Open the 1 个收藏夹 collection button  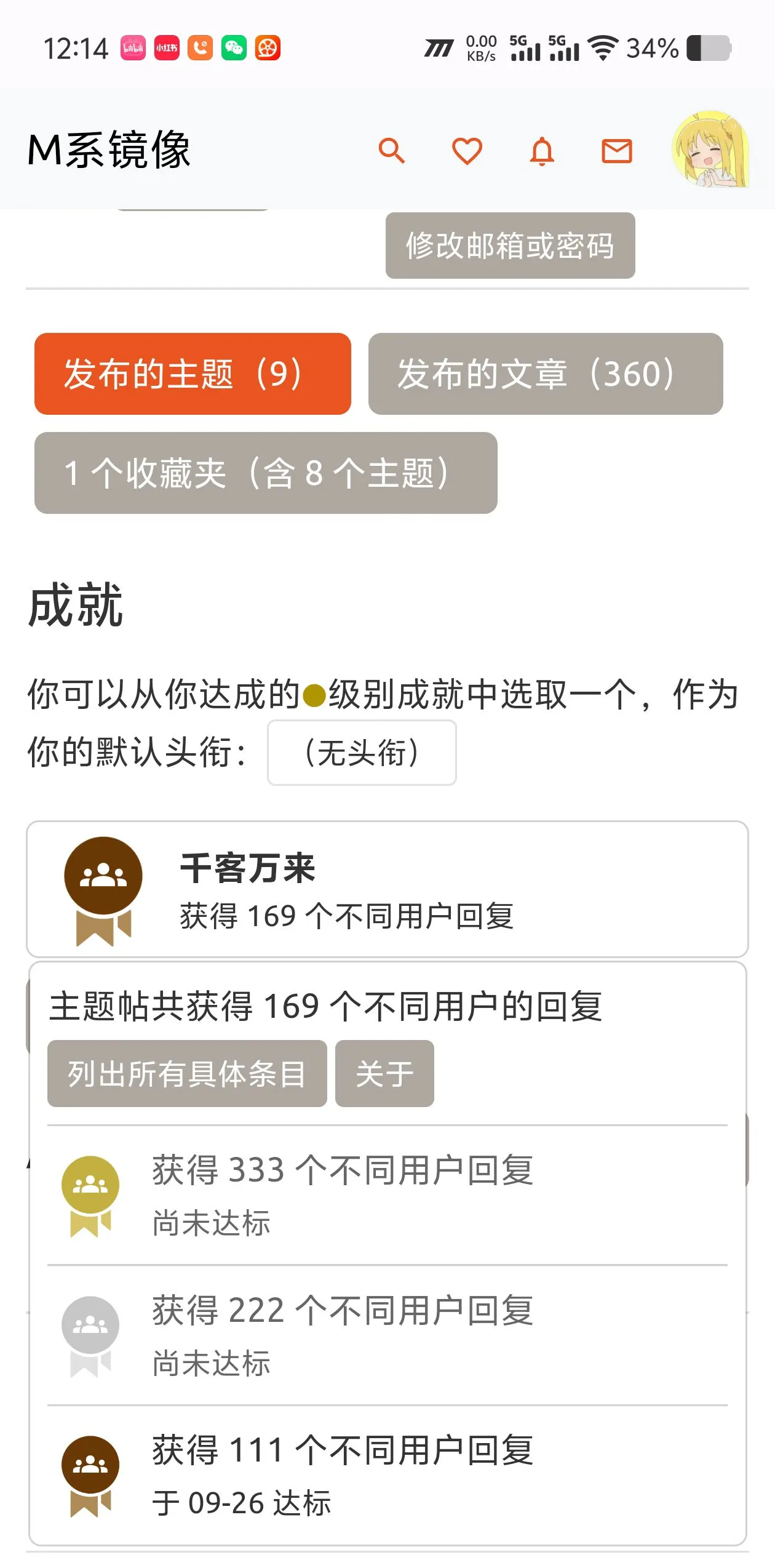(266, 473)
